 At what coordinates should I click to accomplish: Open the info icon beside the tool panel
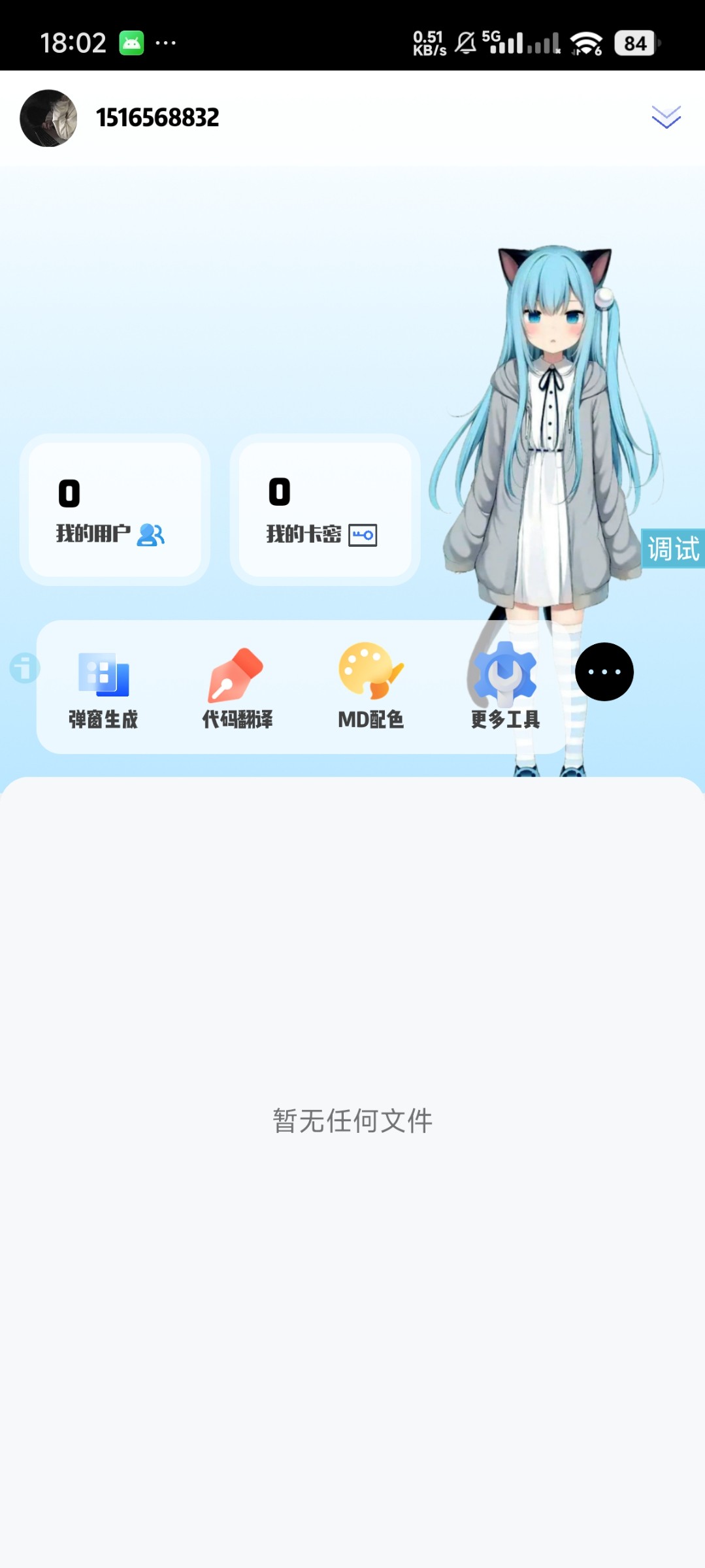(25, 668)
